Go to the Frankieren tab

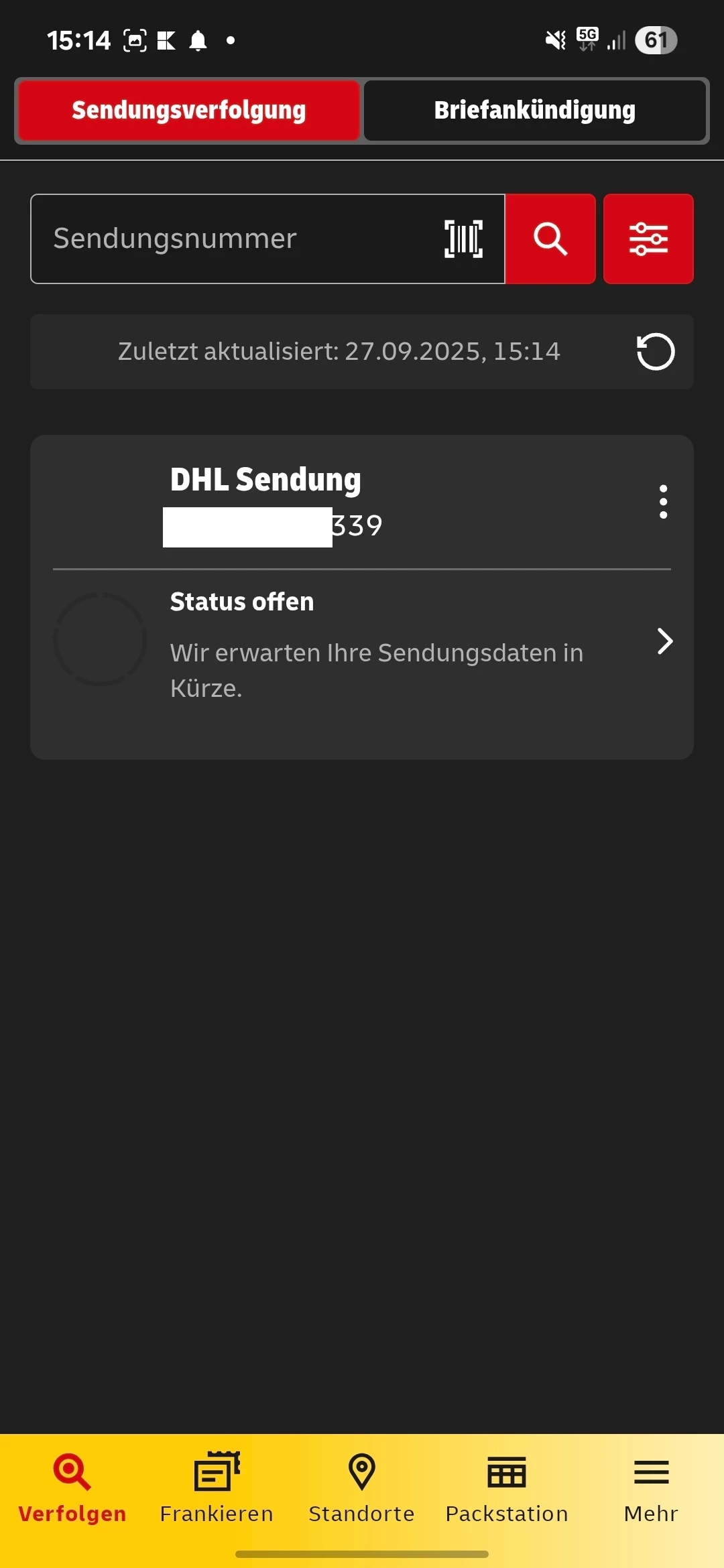(217, 1488)
